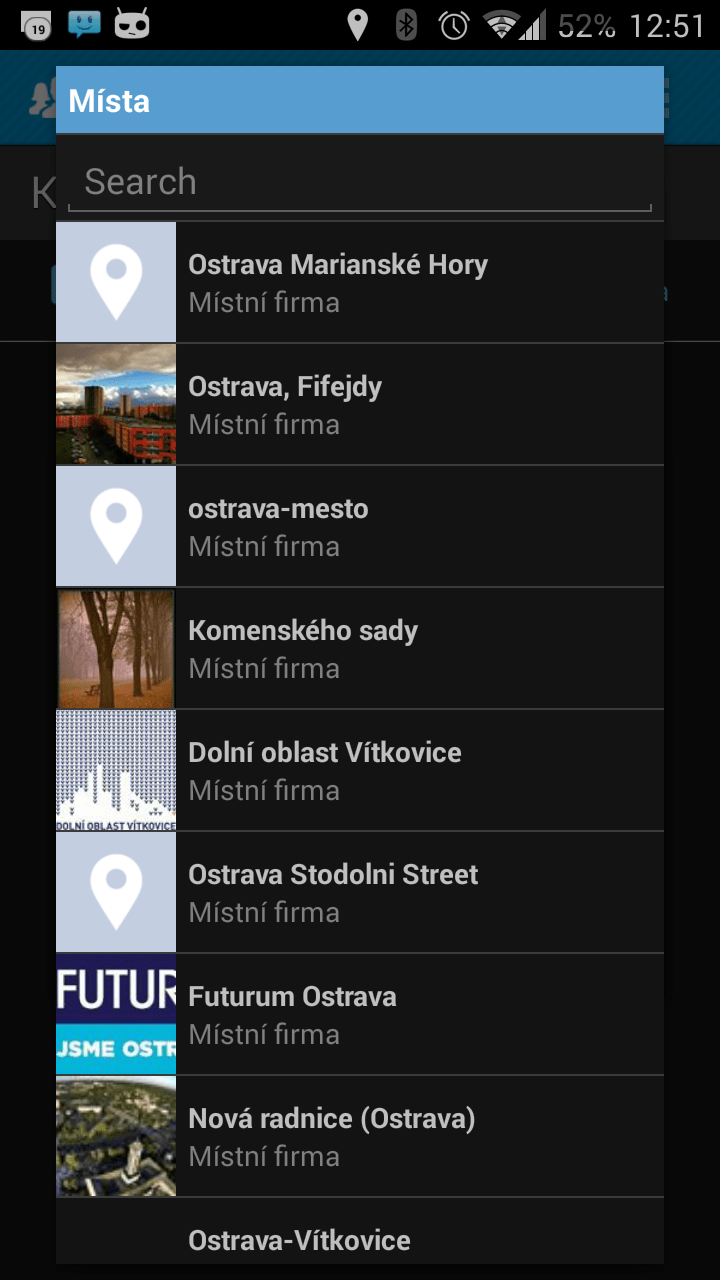Screen dimensions: 720x1280
Task: Select Ostrava Stodolni Street
Action: pyautogui.click(x=360, y=892)
